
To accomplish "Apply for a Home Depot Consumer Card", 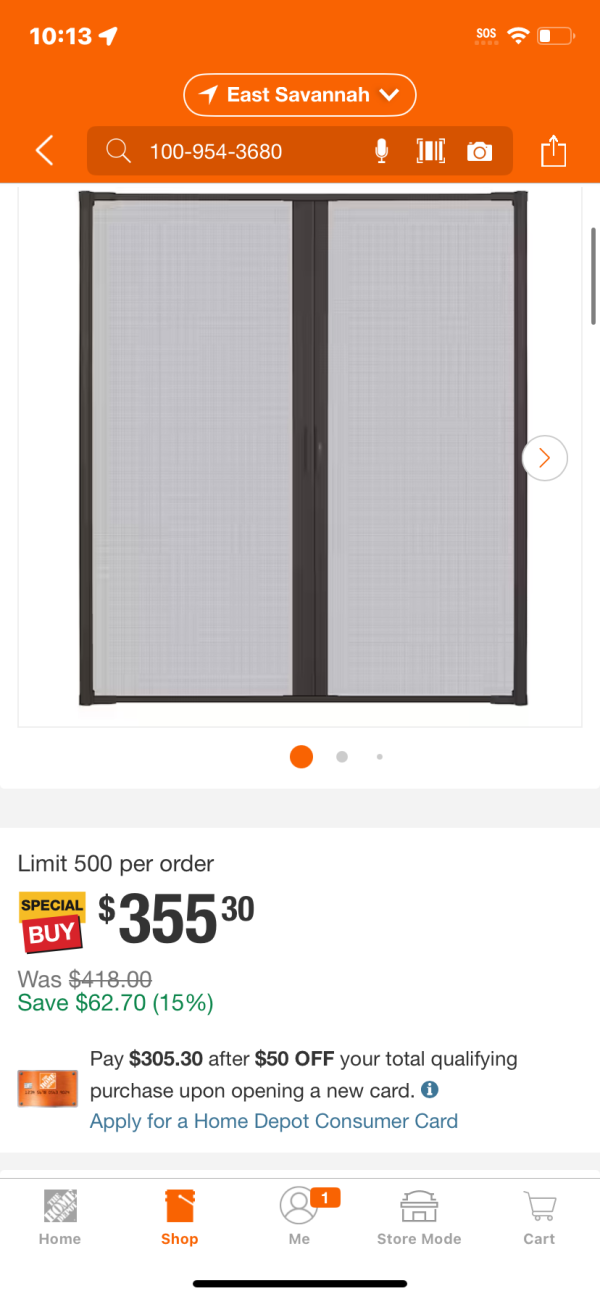I will 274,1121.
